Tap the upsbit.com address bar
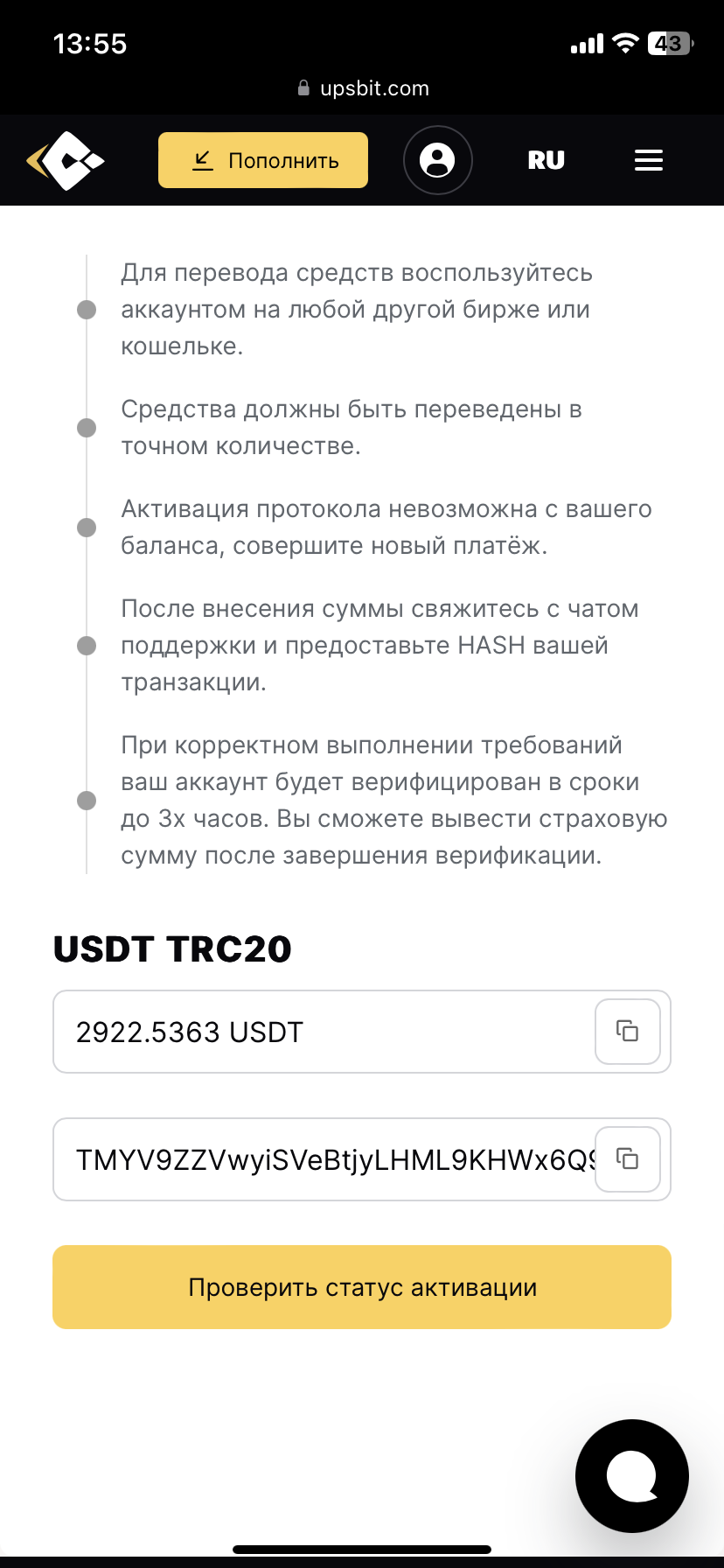Viewport: 724px width, 1568px height. [363, 88]
